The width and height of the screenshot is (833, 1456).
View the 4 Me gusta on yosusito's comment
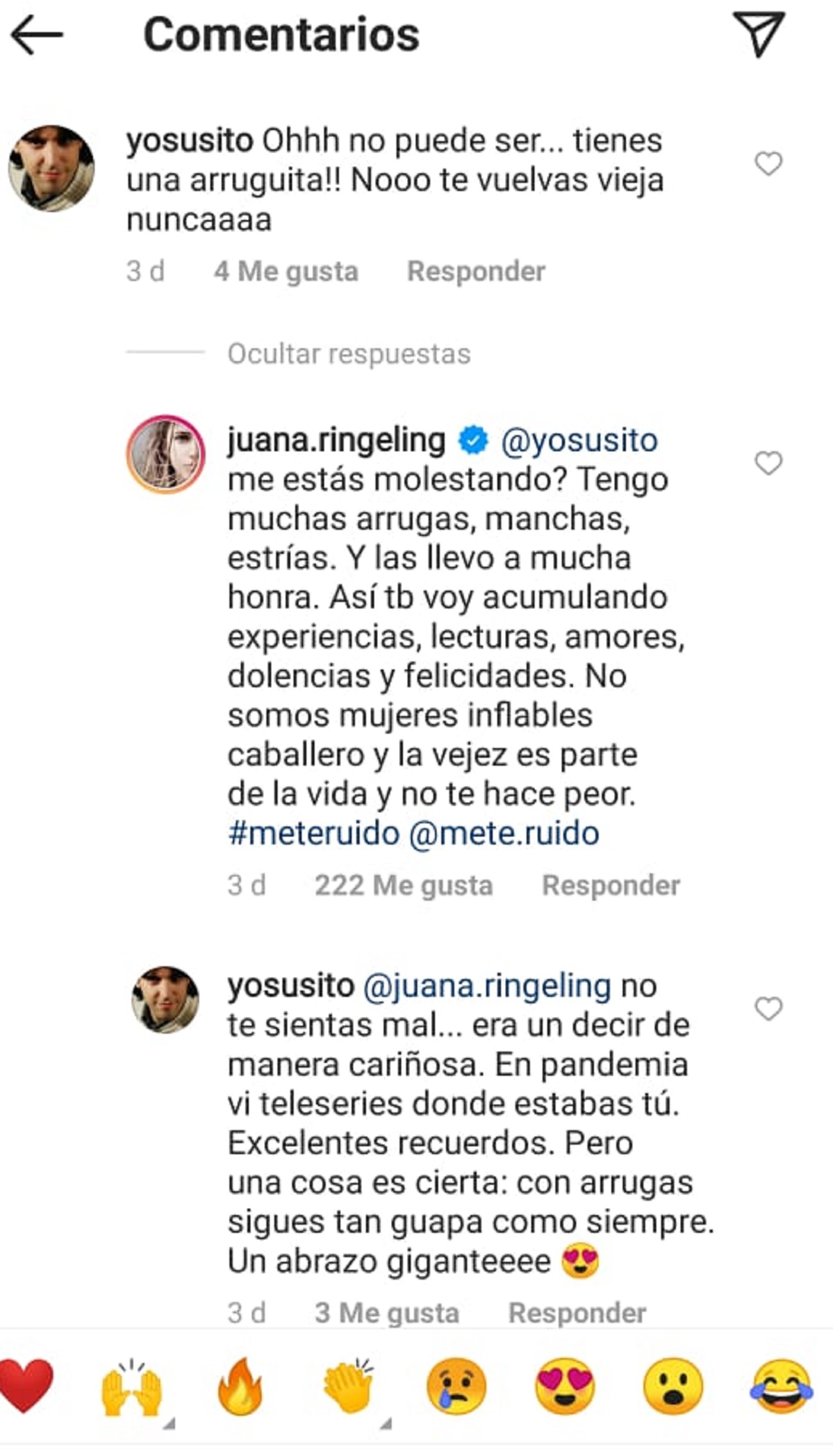click(x=286, y=271)
